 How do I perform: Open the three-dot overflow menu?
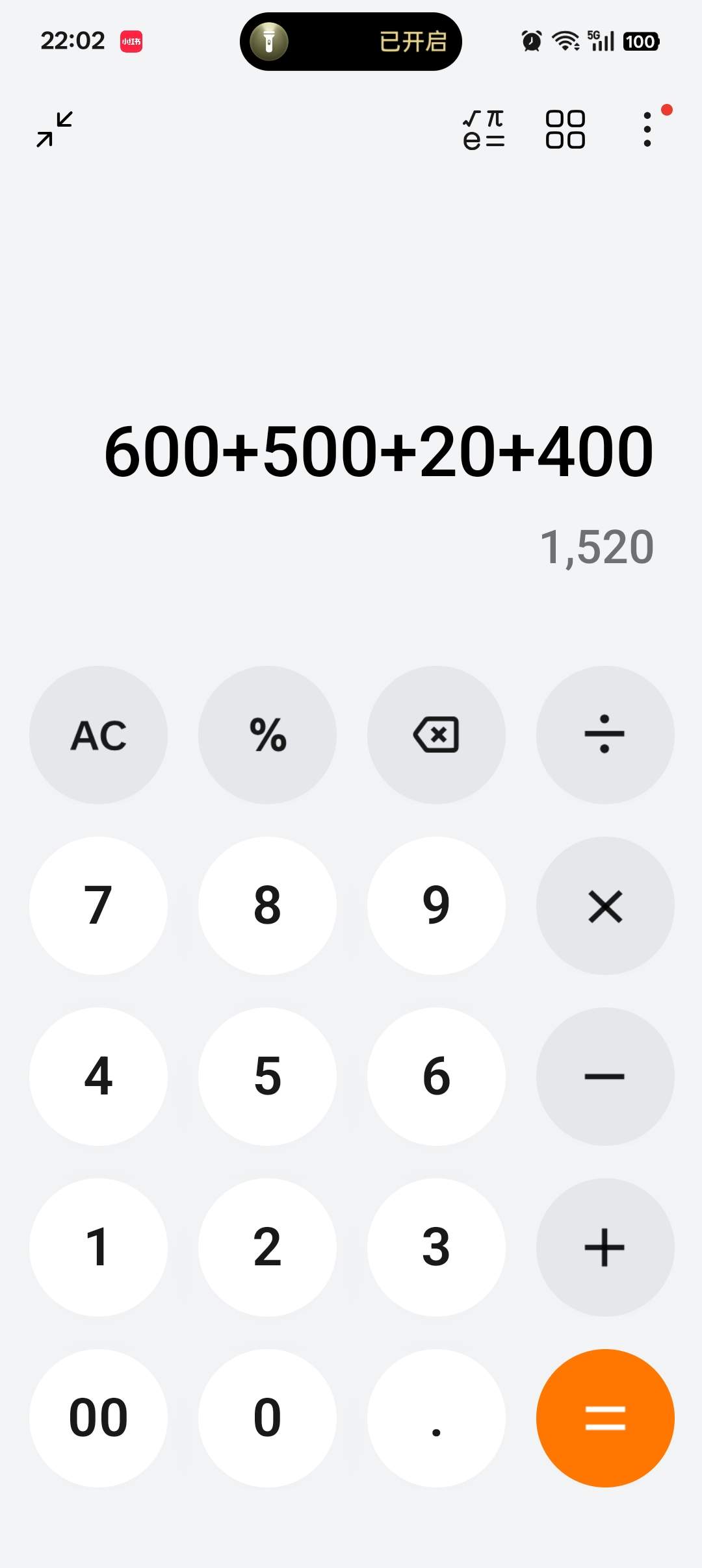tap(647, 129)
